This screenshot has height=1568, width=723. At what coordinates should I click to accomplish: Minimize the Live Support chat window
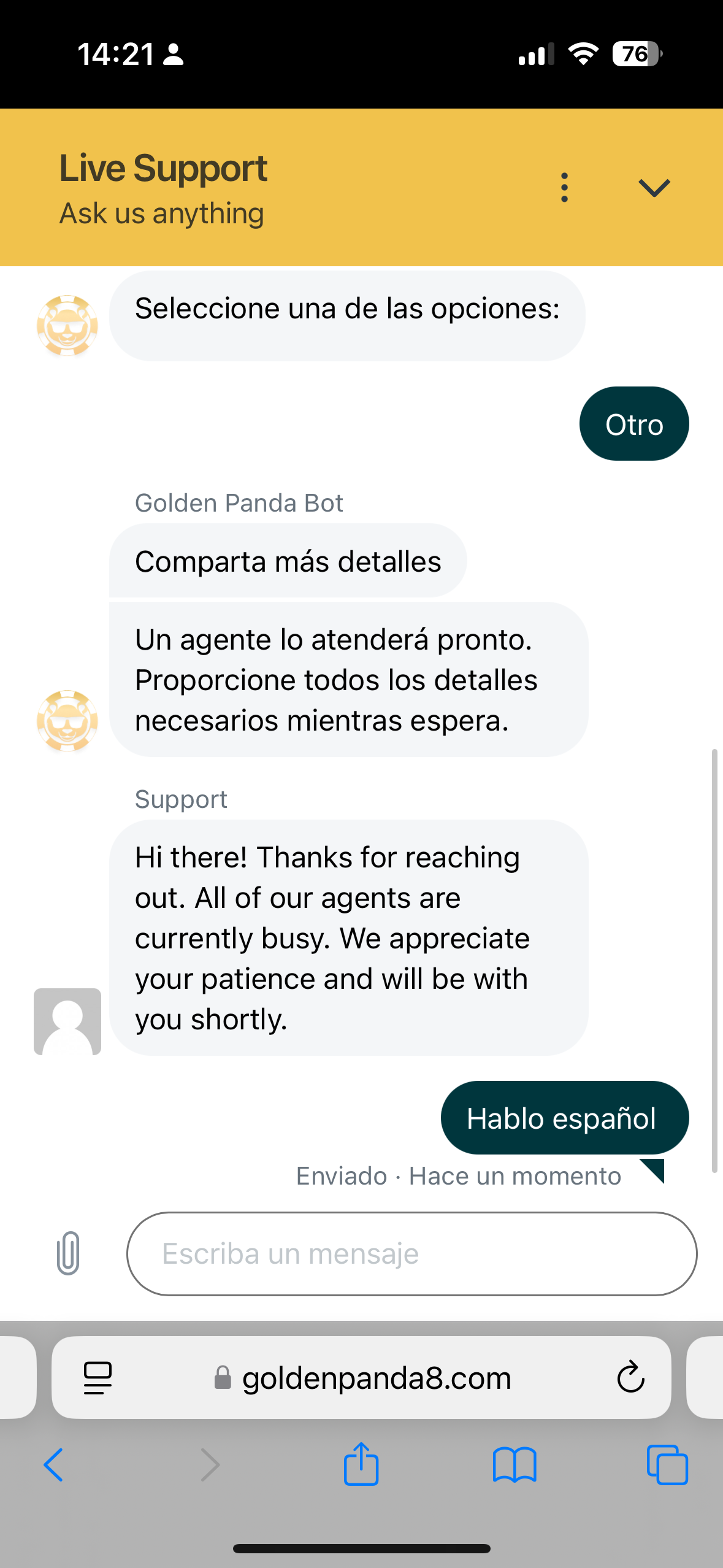[654, 187]
